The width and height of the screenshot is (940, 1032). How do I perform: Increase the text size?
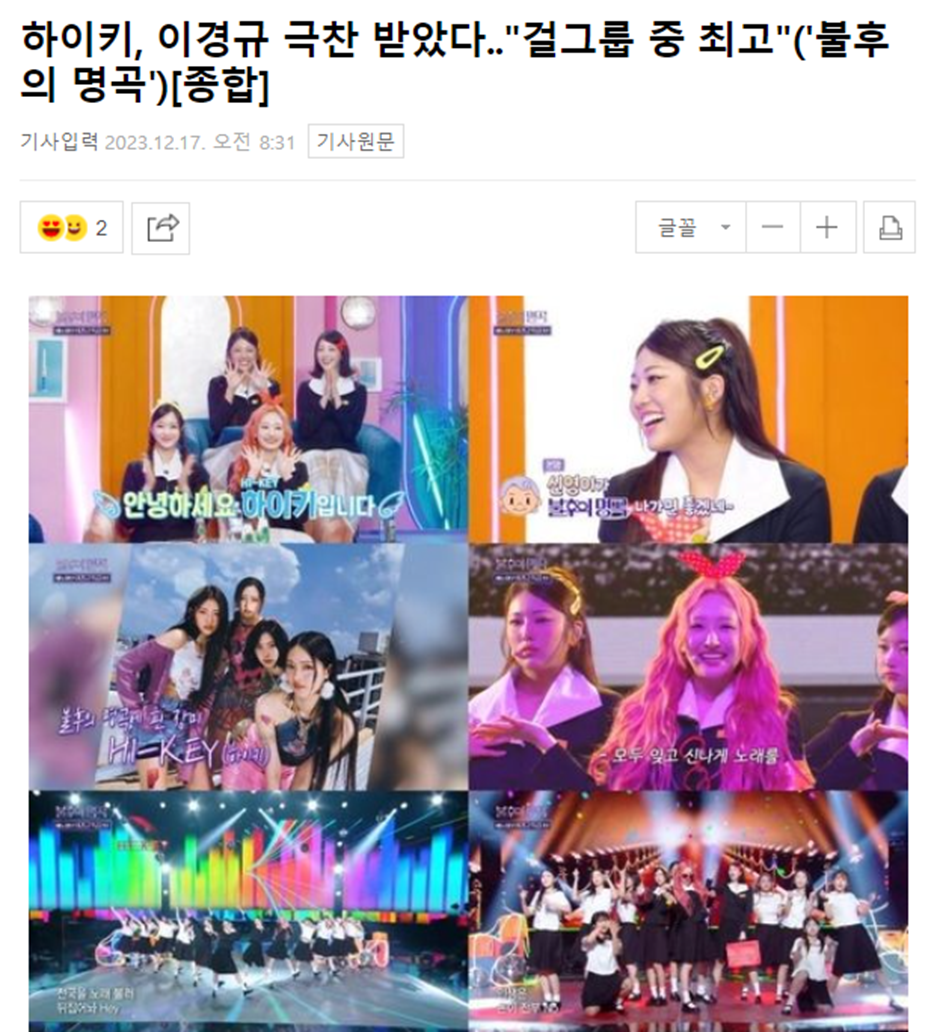click(x=826, y=228)
